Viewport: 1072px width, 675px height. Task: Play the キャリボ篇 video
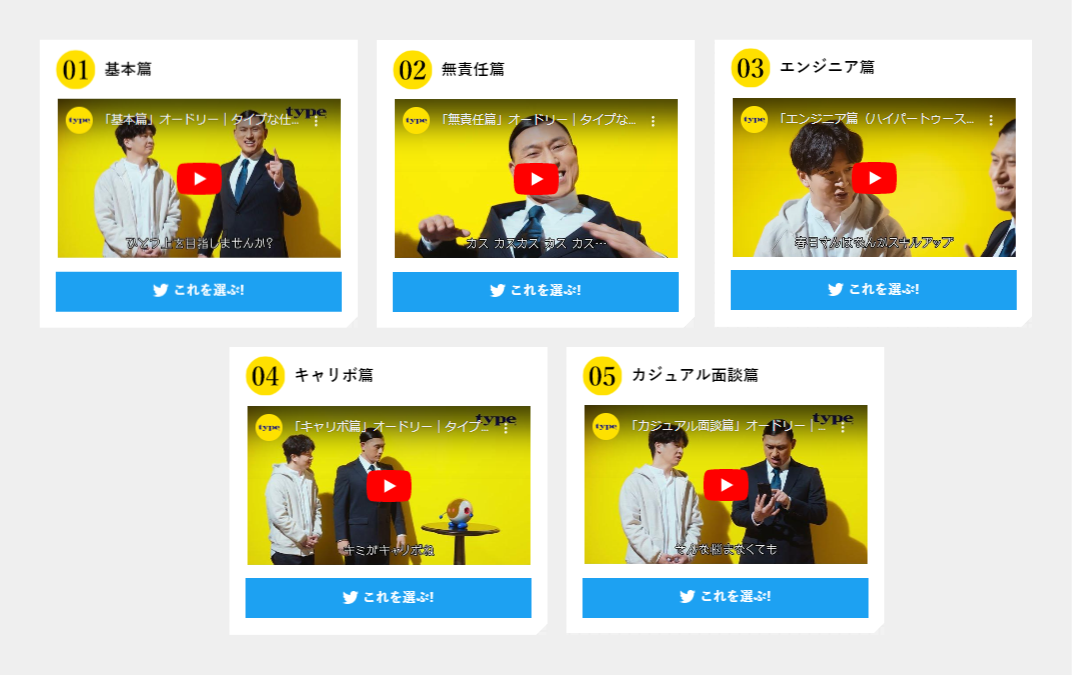click(x=389, y=486)
